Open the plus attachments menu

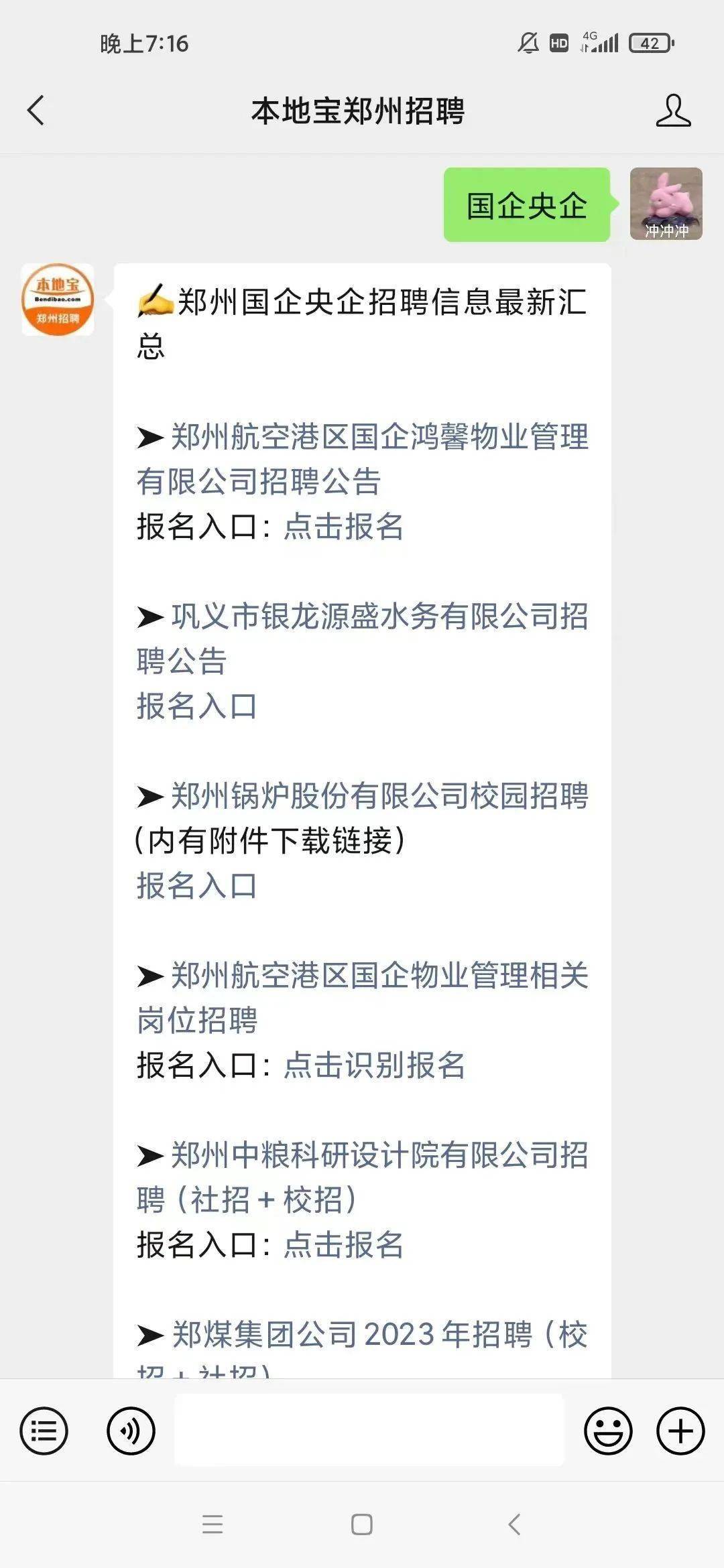[680, 1431]
